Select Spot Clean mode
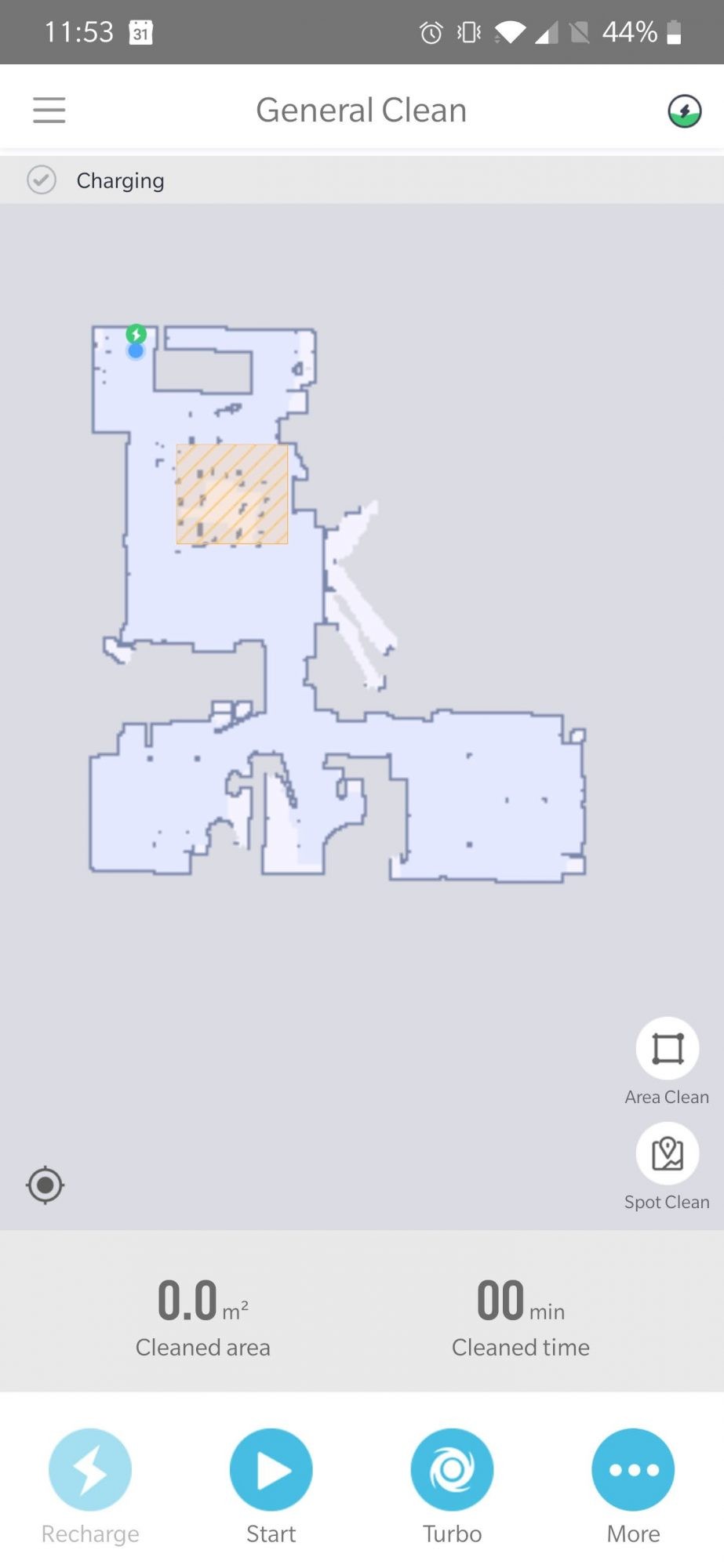The width and height of the screenshot is (724, 1568). (667, 1153)
